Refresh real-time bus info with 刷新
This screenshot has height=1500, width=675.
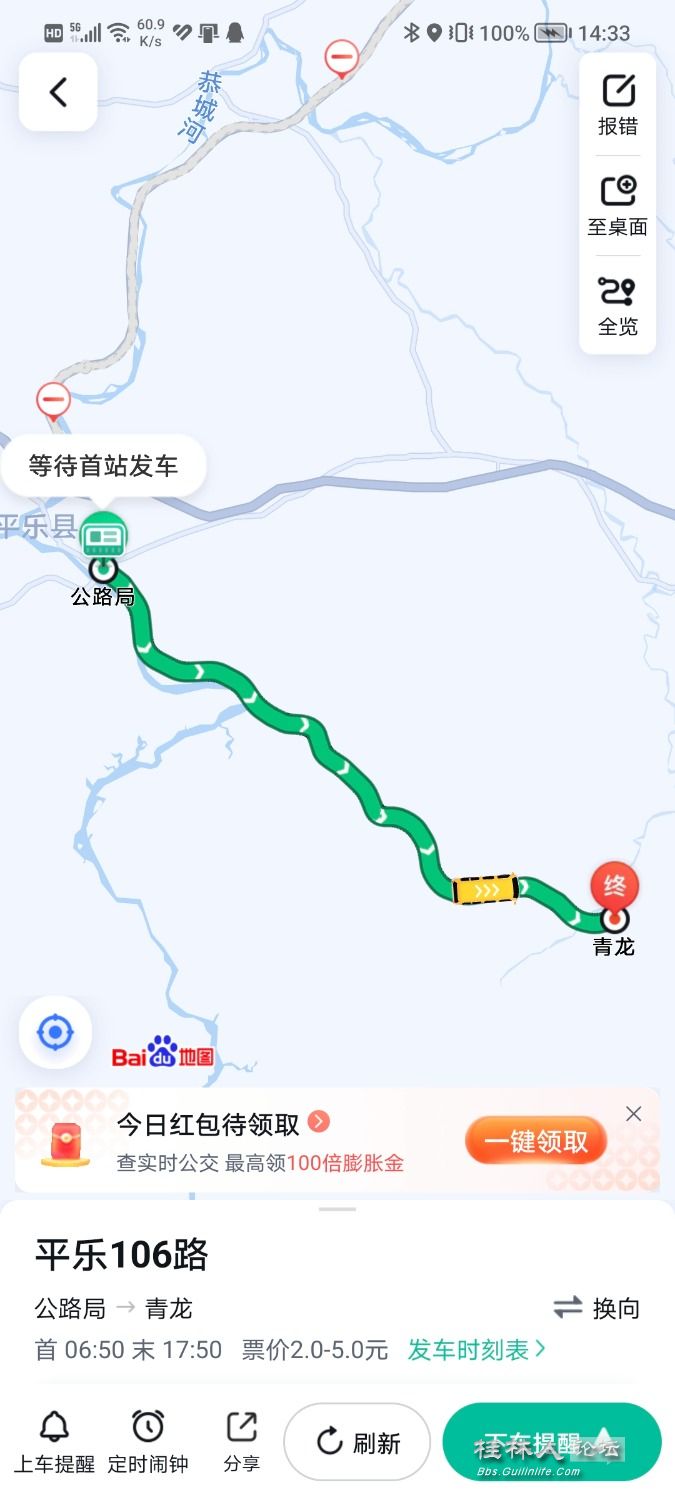pos(357,1442)
